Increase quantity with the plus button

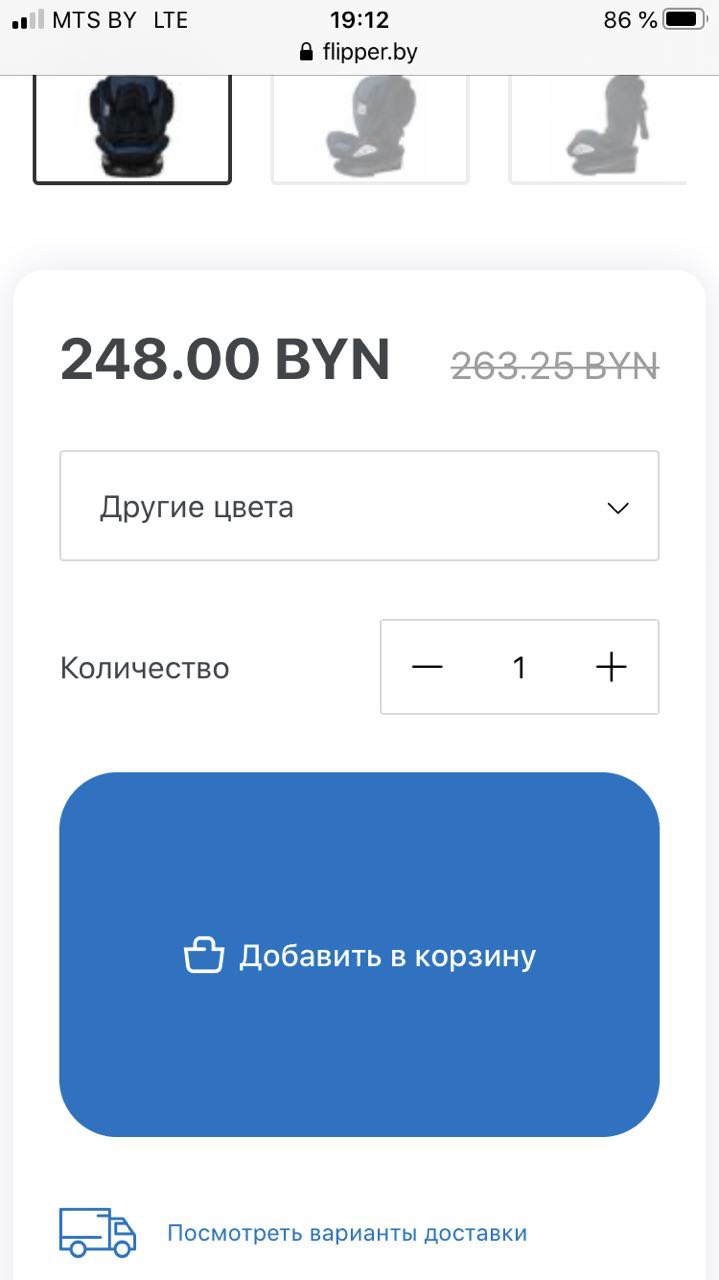click(x=610, y=667)
